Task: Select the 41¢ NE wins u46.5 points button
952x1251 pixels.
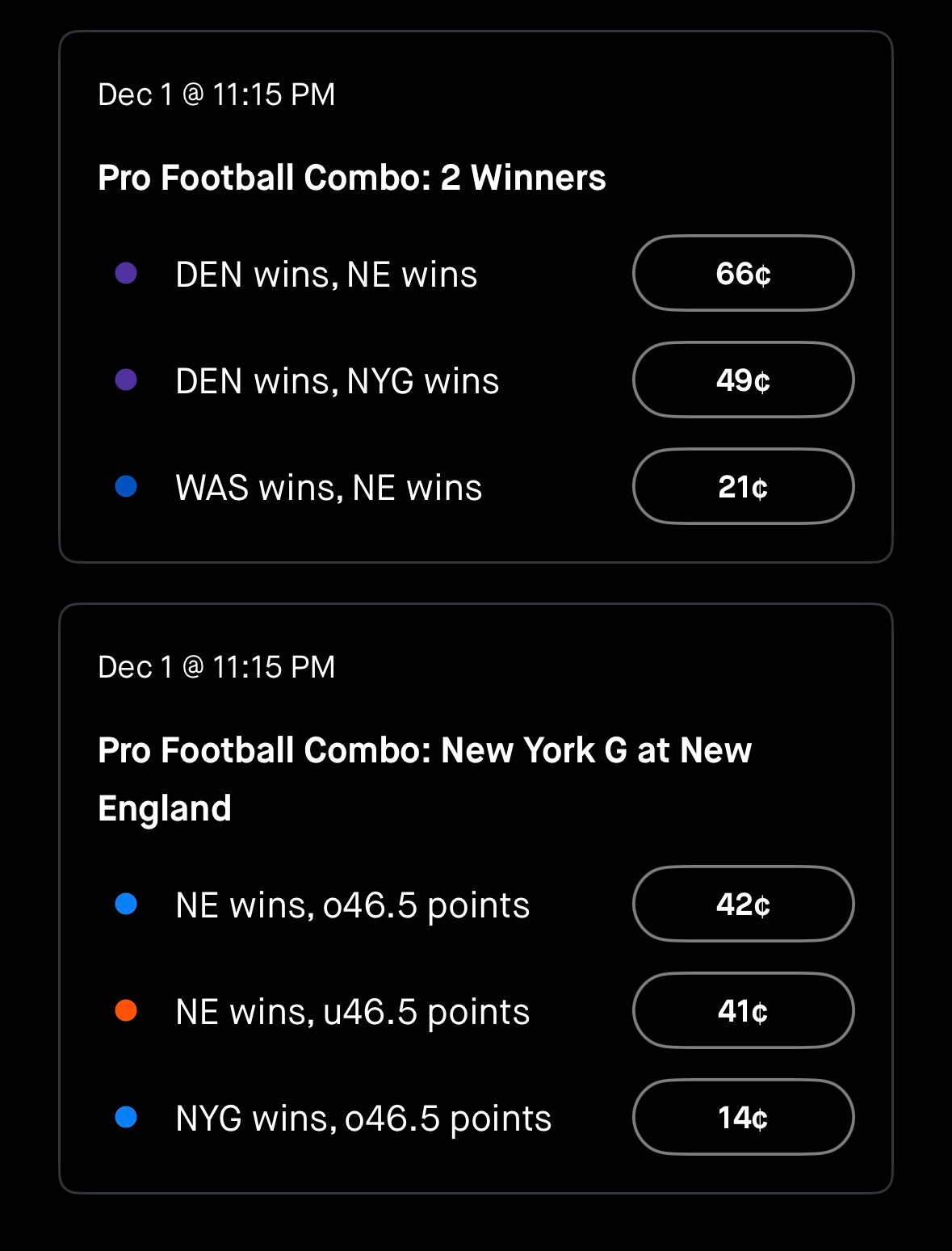Action: click(x=743, y=1011)
